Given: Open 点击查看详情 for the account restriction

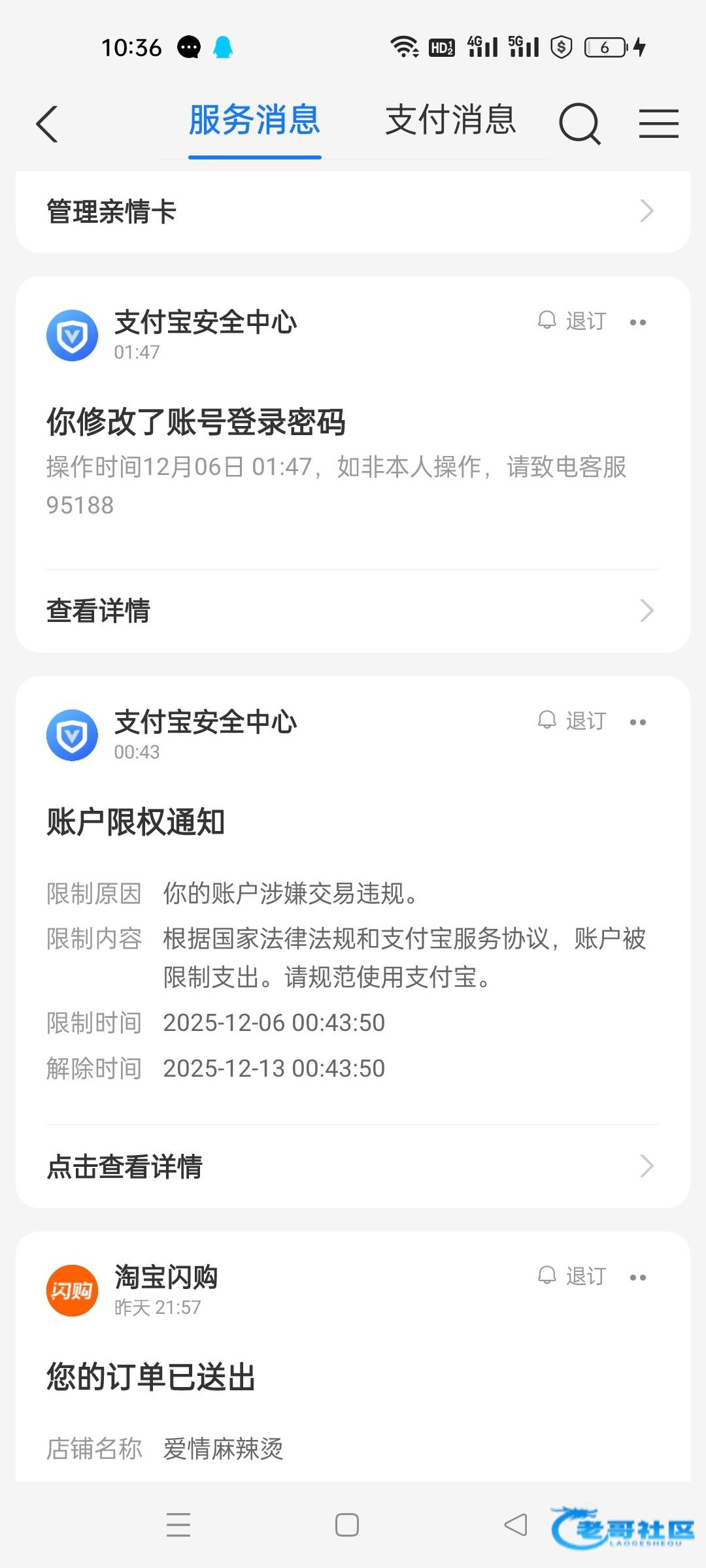Looking at the screenshot, I should [353, 1166].
